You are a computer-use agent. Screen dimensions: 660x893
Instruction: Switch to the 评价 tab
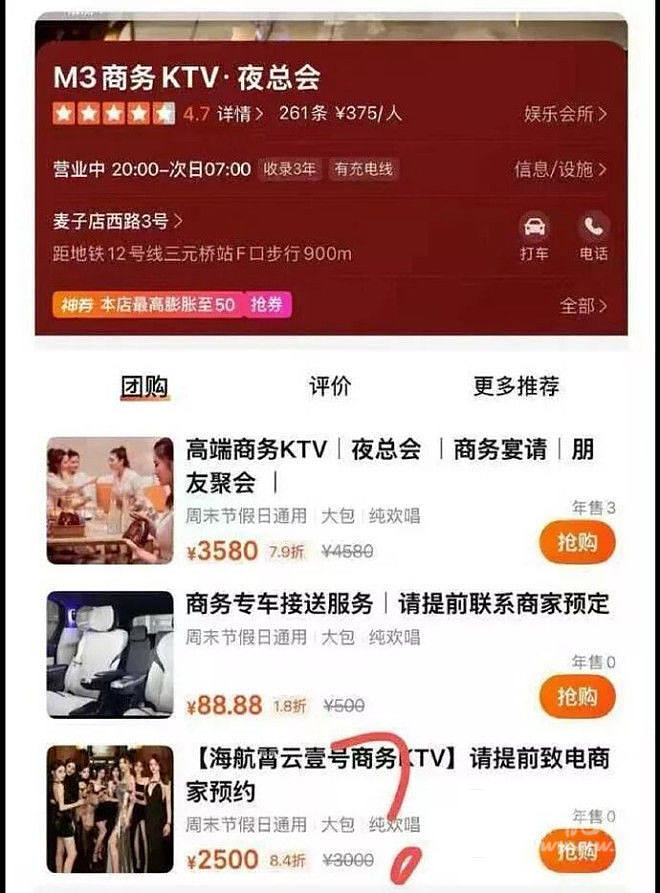point(329,386)
